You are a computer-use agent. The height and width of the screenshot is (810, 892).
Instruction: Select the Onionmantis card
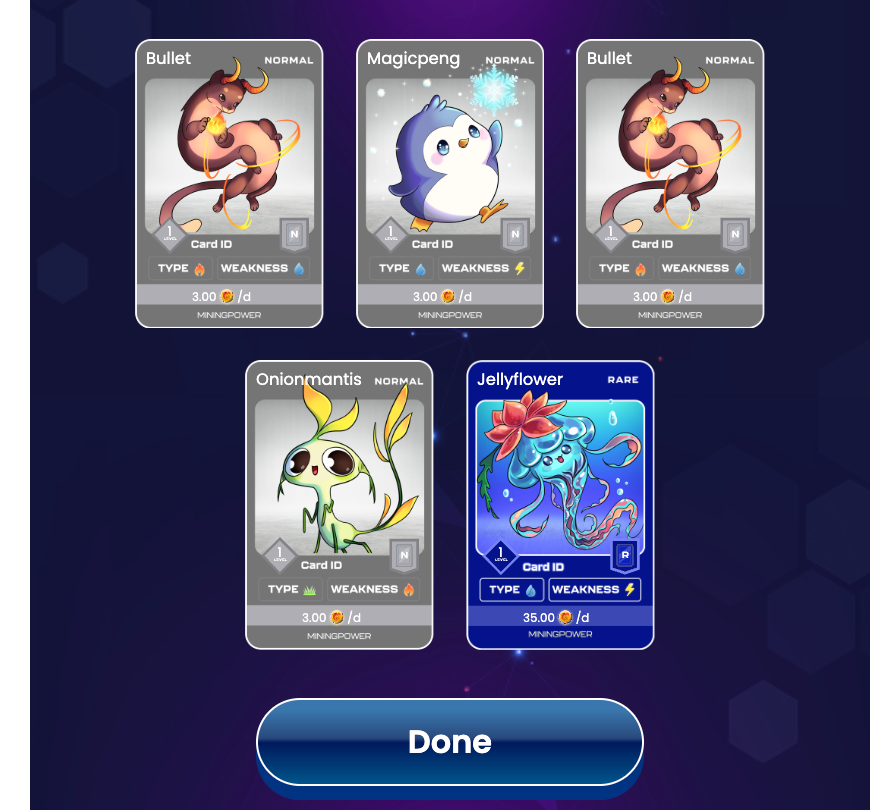[x=339, y=504]
